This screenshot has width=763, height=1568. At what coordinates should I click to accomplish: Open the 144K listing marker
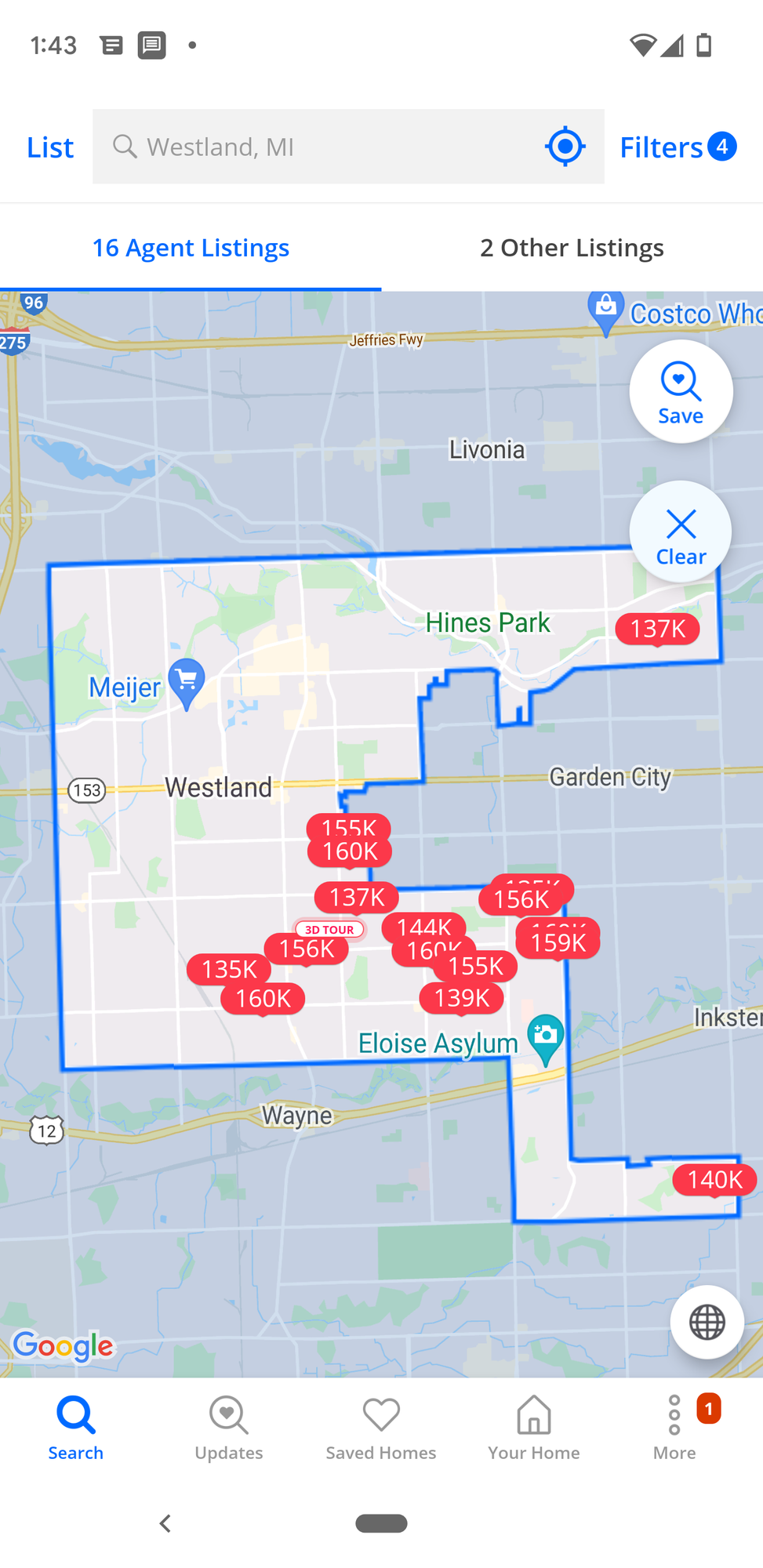[423, 925]
